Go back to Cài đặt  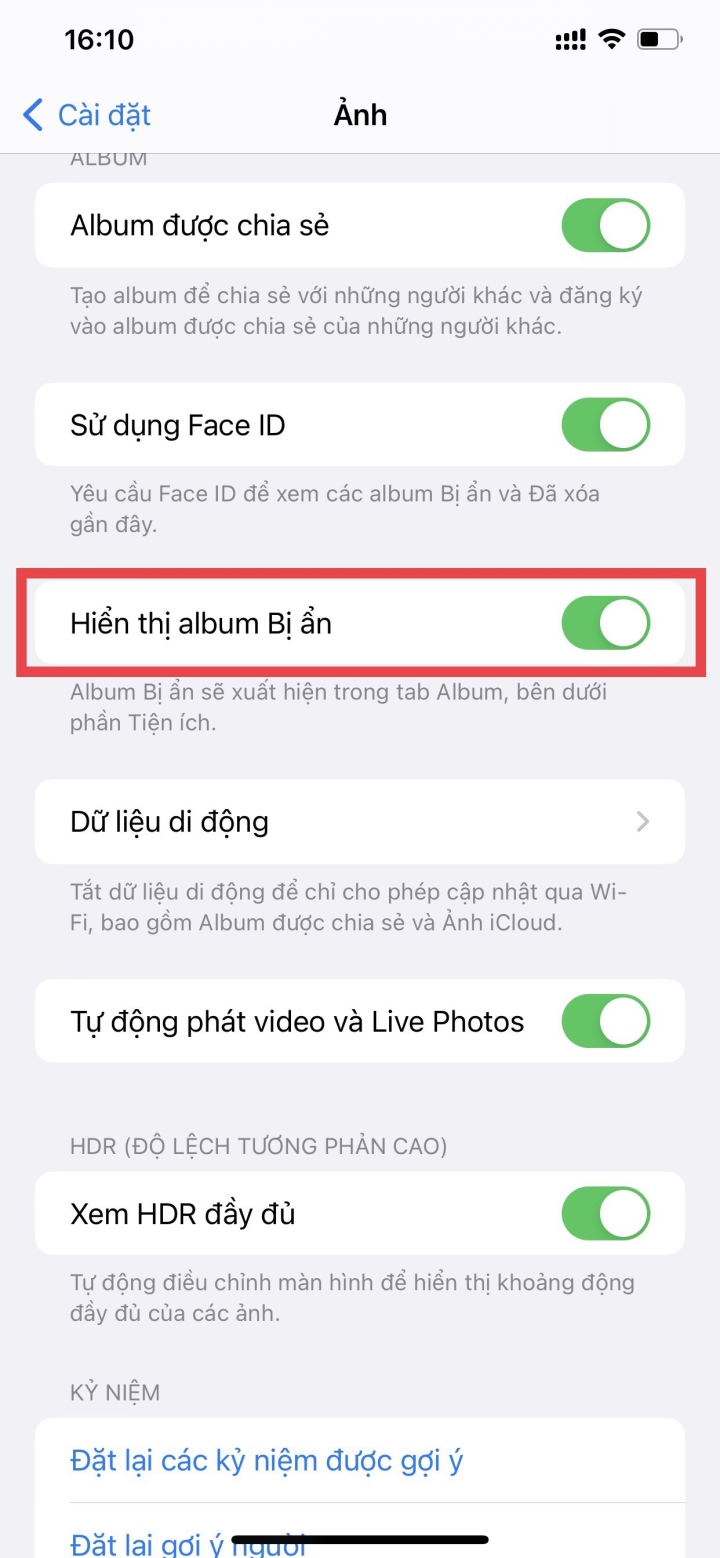[x=87, y=115]
